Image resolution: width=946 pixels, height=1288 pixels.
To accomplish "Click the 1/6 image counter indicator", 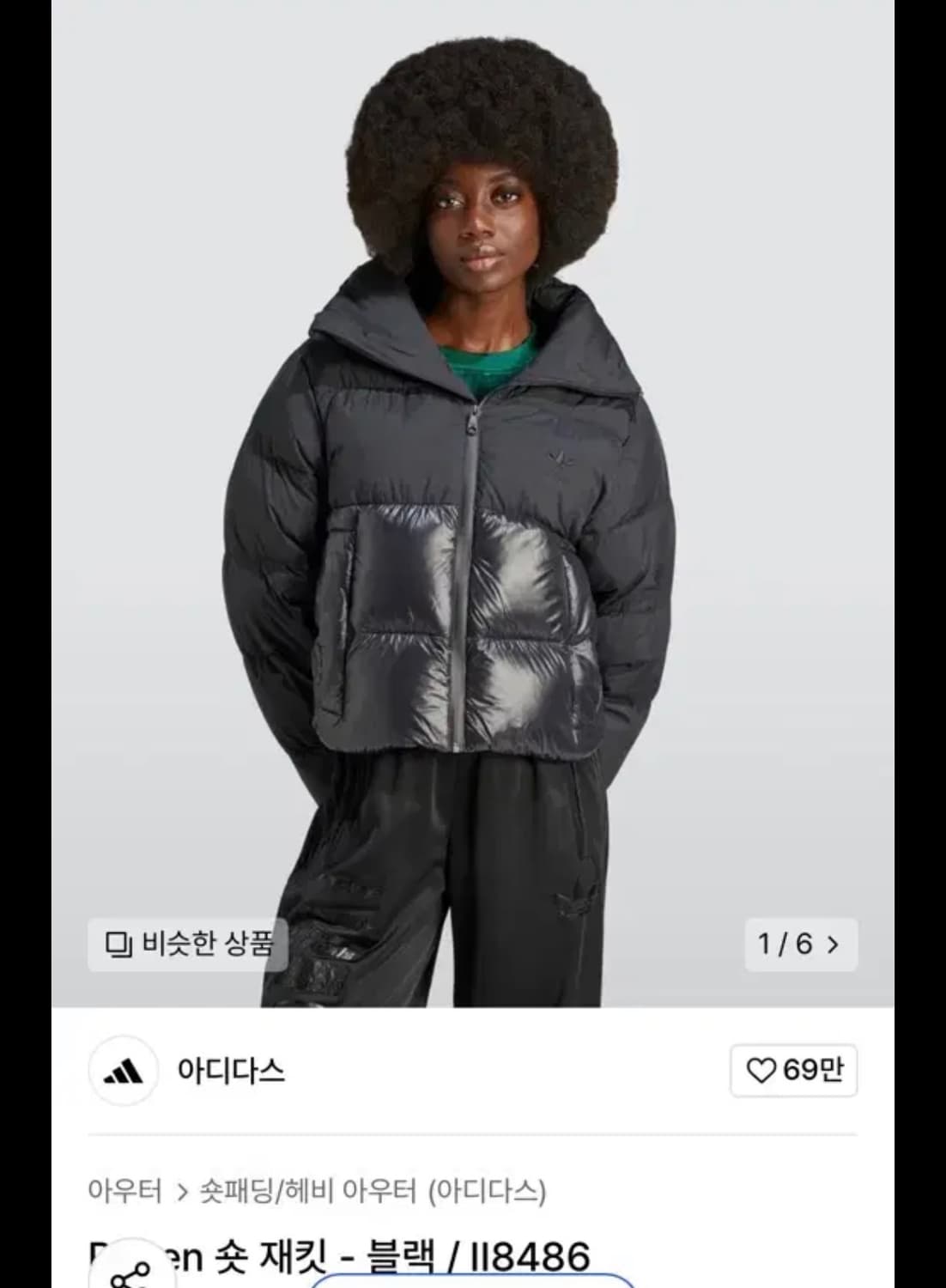I will point(786,943).
